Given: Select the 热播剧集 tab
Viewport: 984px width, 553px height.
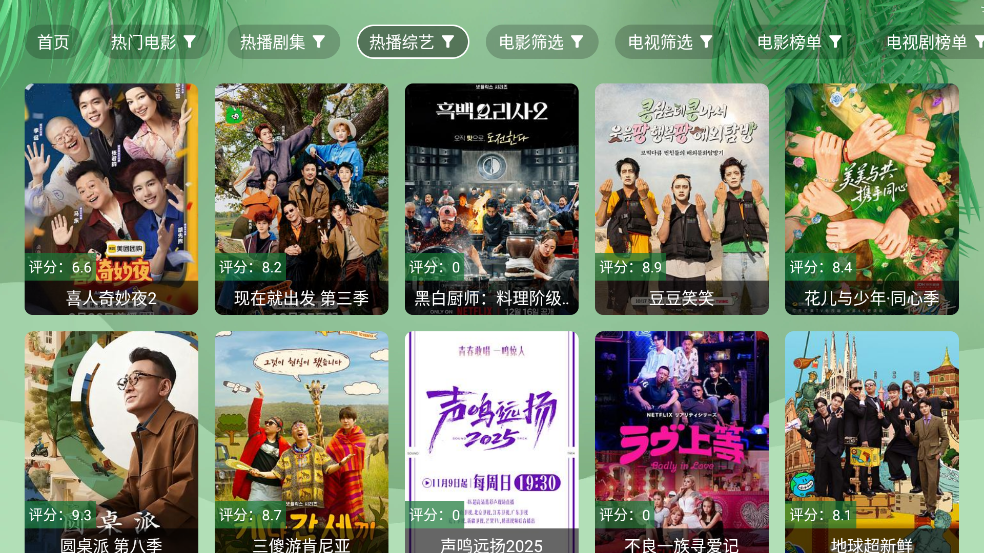Looking at the screenshot, I should (283, 42).
